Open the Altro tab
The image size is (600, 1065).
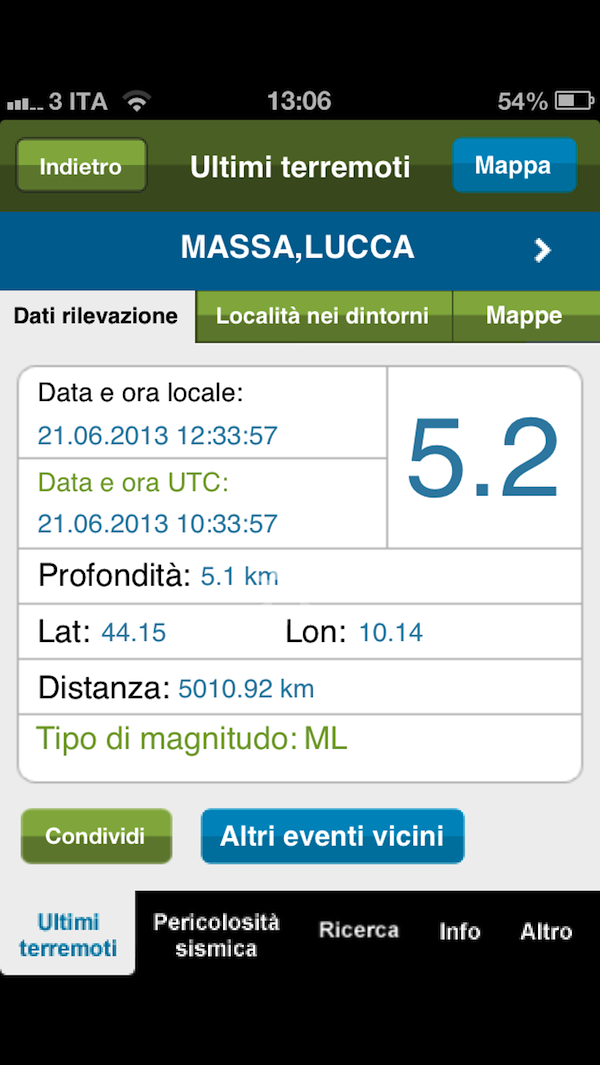click(546, 931)
